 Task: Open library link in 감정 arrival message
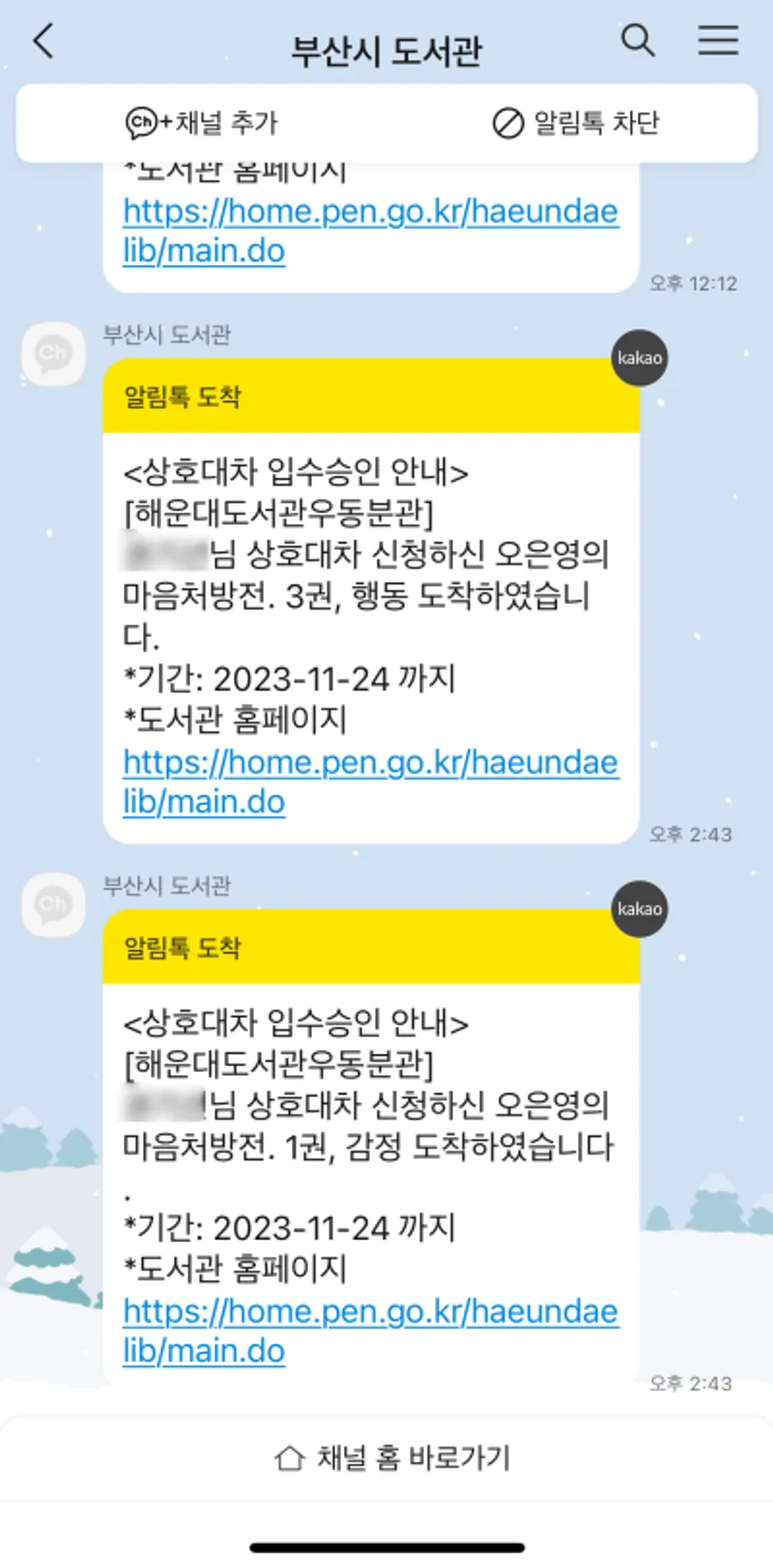(x=370, y=1330)
